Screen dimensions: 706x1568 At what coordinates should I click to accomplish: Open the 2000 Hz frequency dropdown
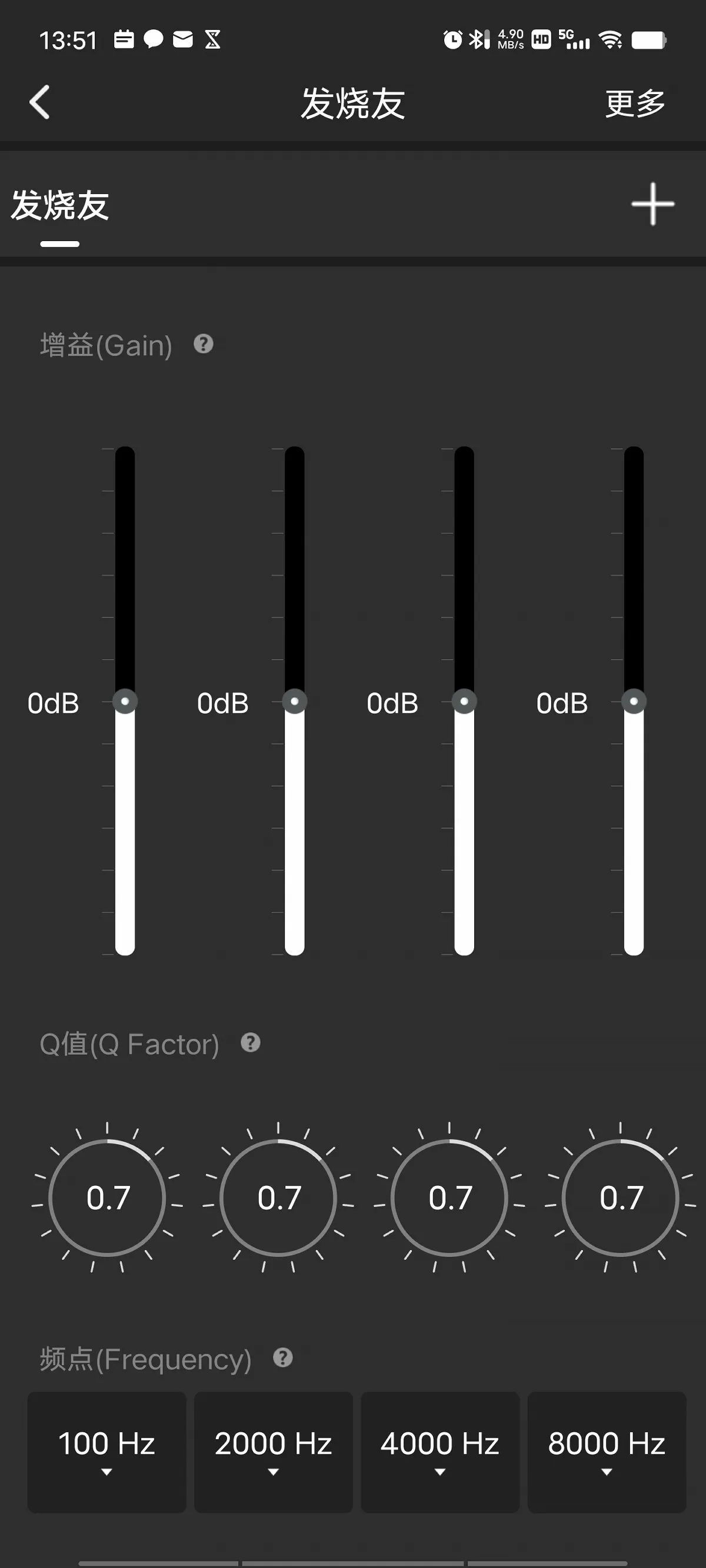pyautogui.click(x=274, y=1452)
